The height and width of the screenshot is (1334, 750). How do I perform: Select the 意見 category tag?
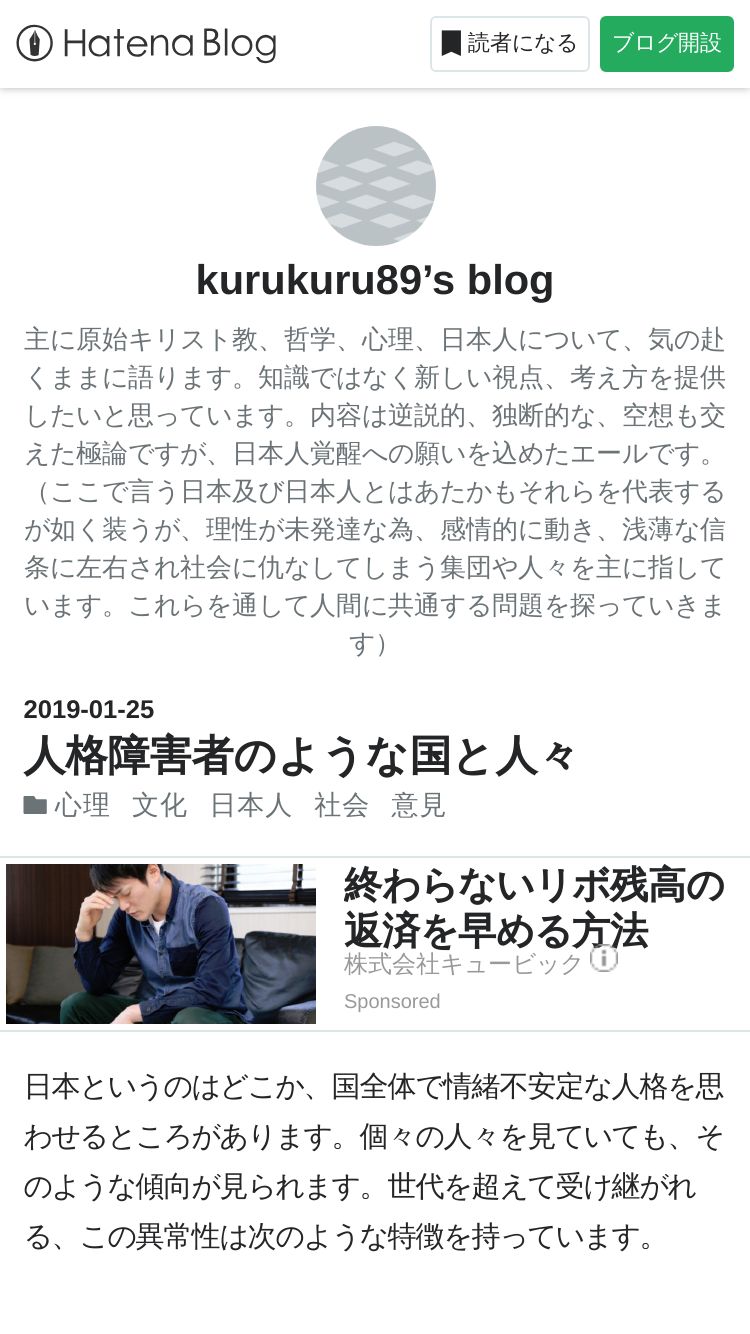[419, 805]
